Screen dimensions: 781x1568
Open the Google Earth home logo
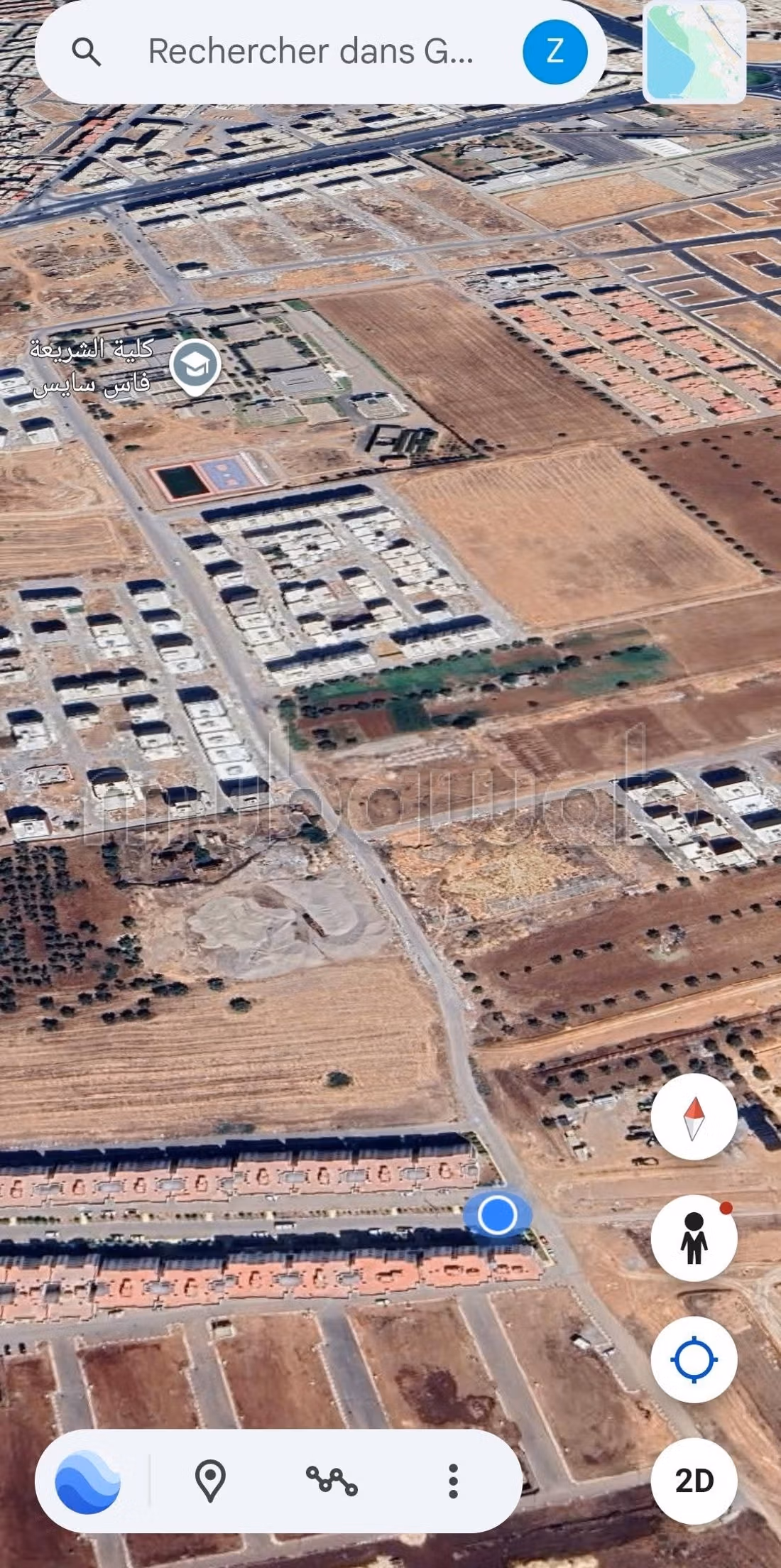point(88,1481)
